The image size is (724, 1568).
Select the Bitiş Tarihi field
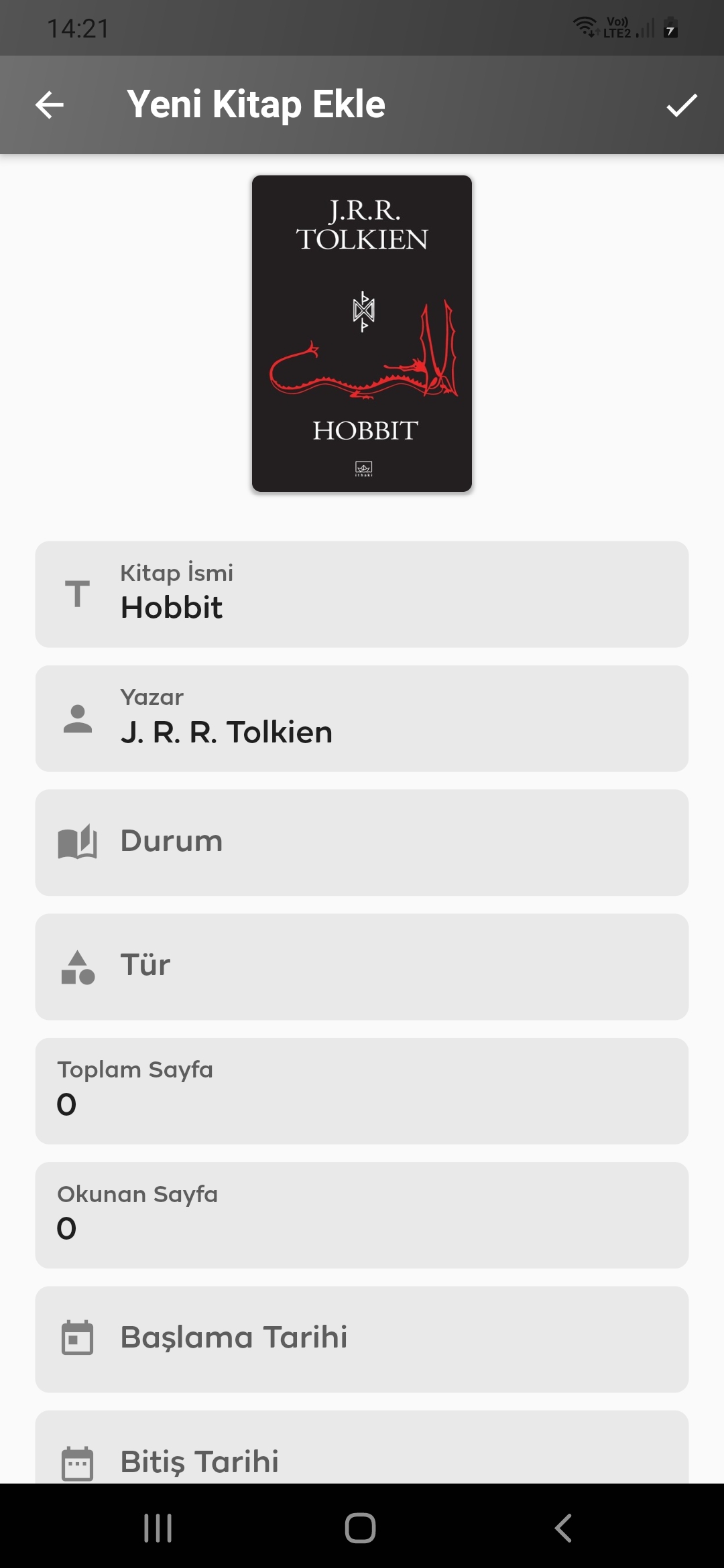click(362, 1462)
